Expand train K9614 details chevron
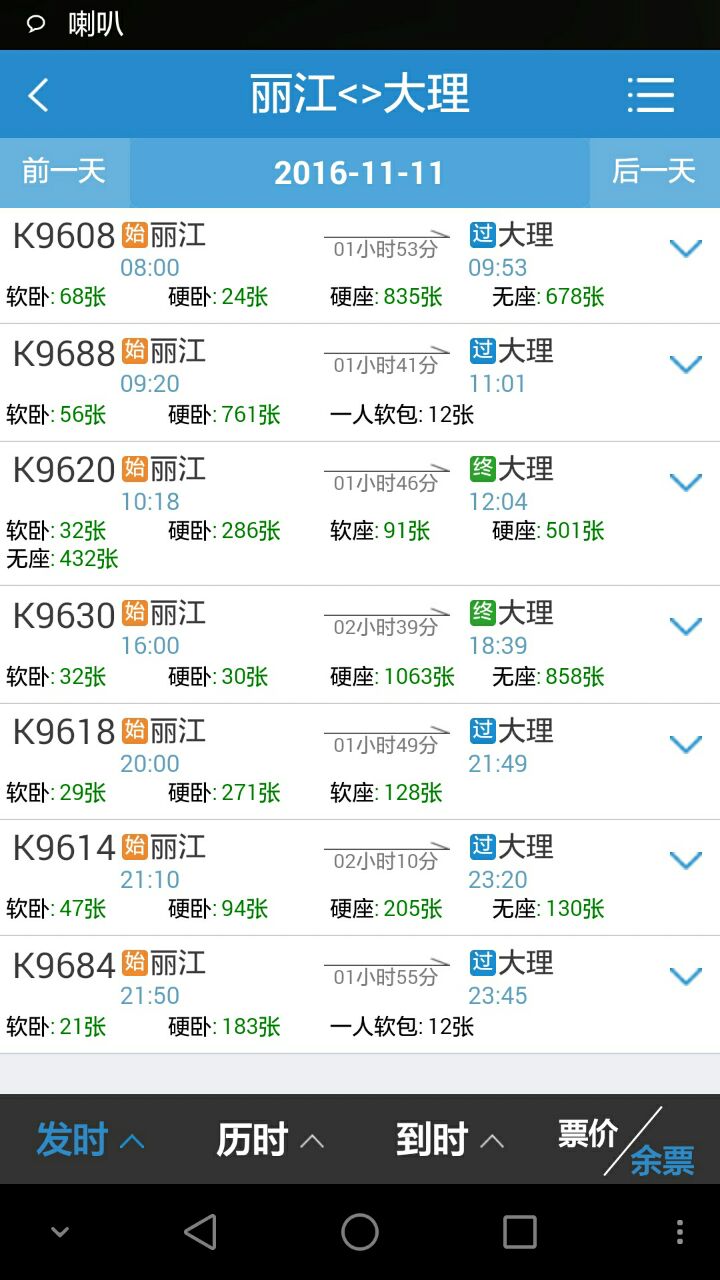The image size is (720, 1280). pos(685,860)
